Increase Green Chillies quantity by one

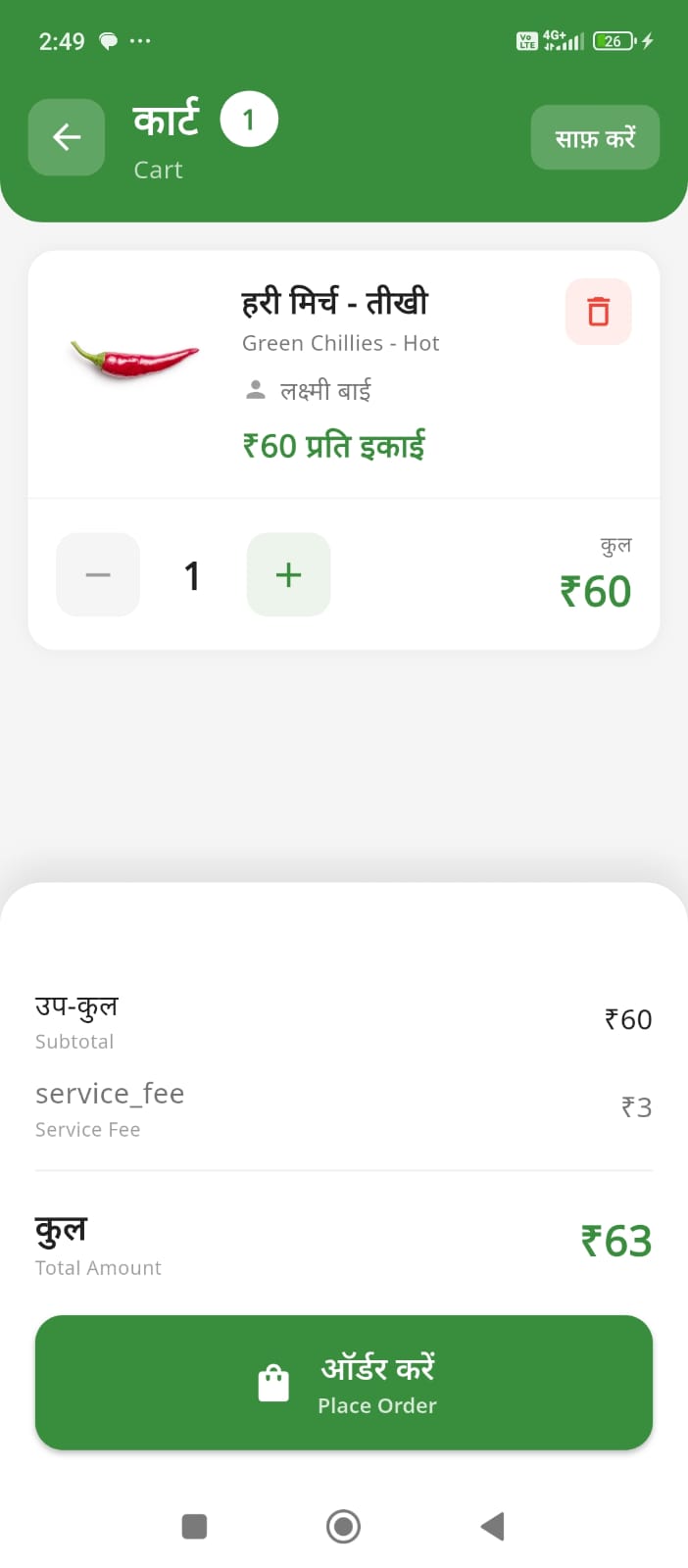coord(288,574)
